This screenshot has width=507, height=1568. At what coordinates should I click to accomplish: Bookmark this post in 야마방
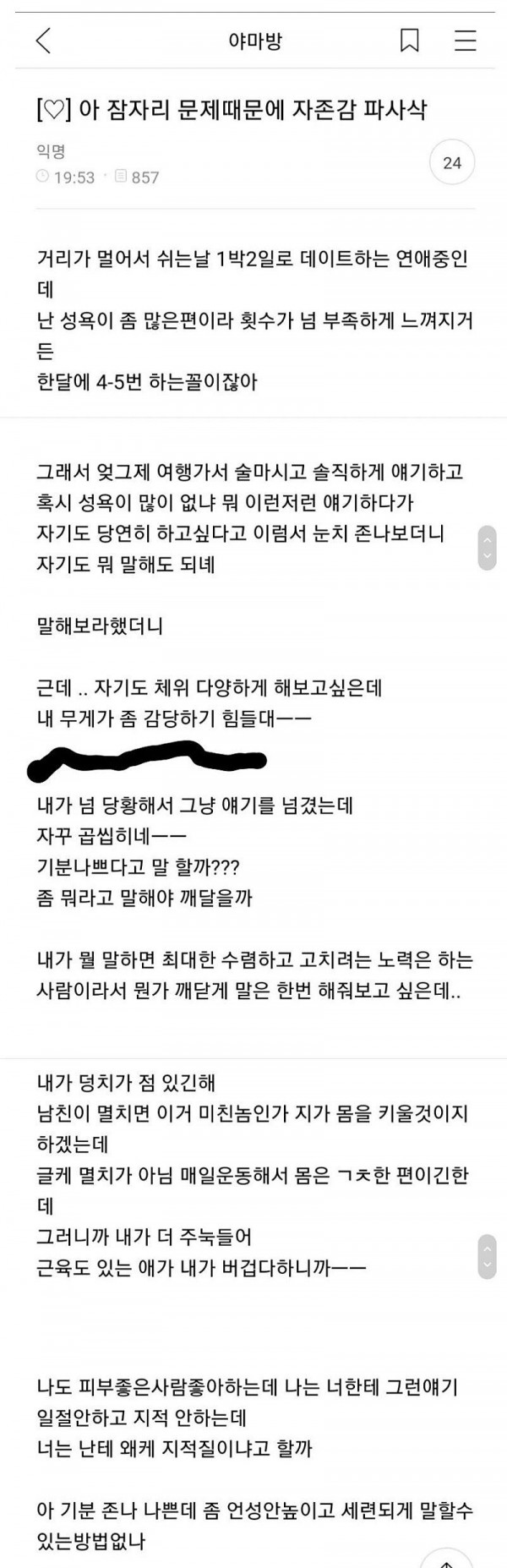pyautogui.click(x=410, y=40)
